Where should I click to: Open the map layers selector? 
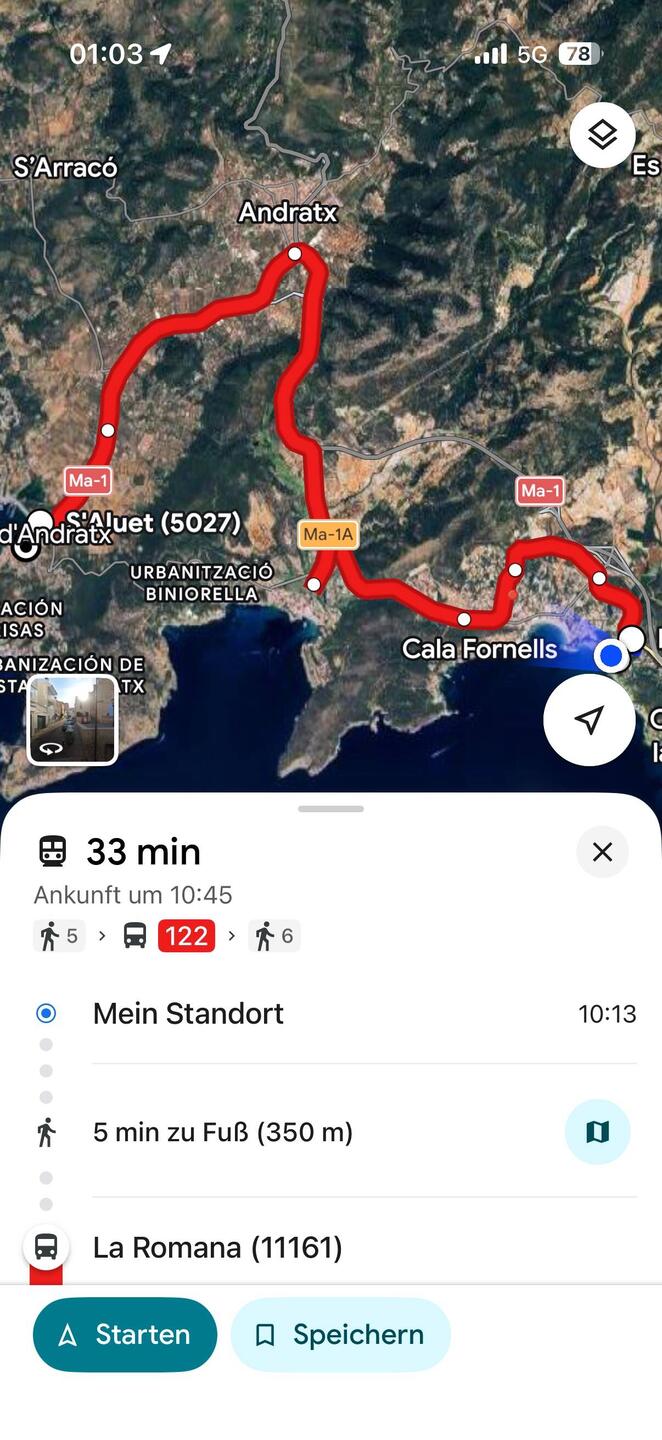coord(602,135)
